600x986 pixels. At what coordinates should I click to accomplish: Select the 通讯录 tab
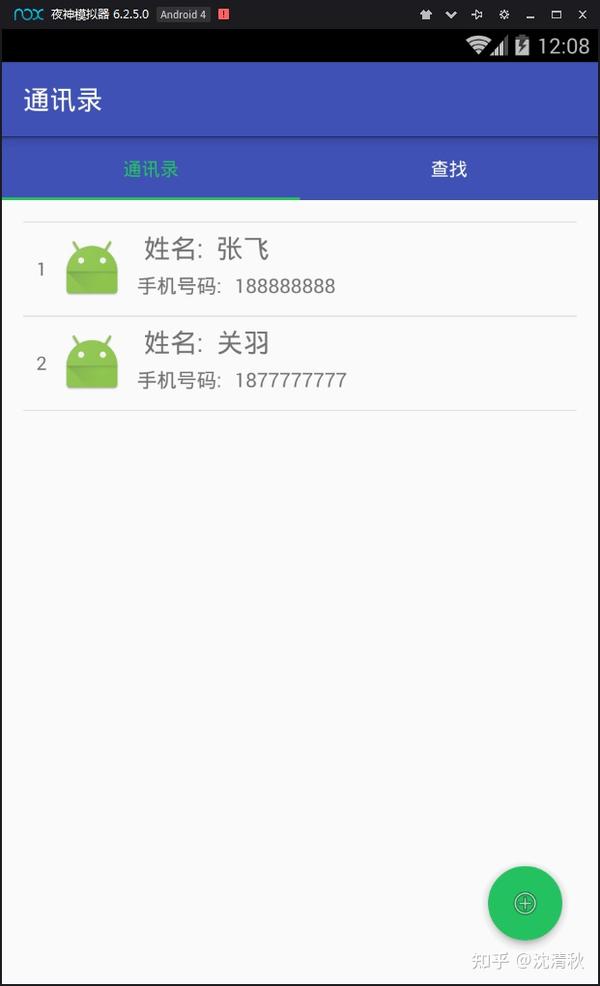point(151,169)
